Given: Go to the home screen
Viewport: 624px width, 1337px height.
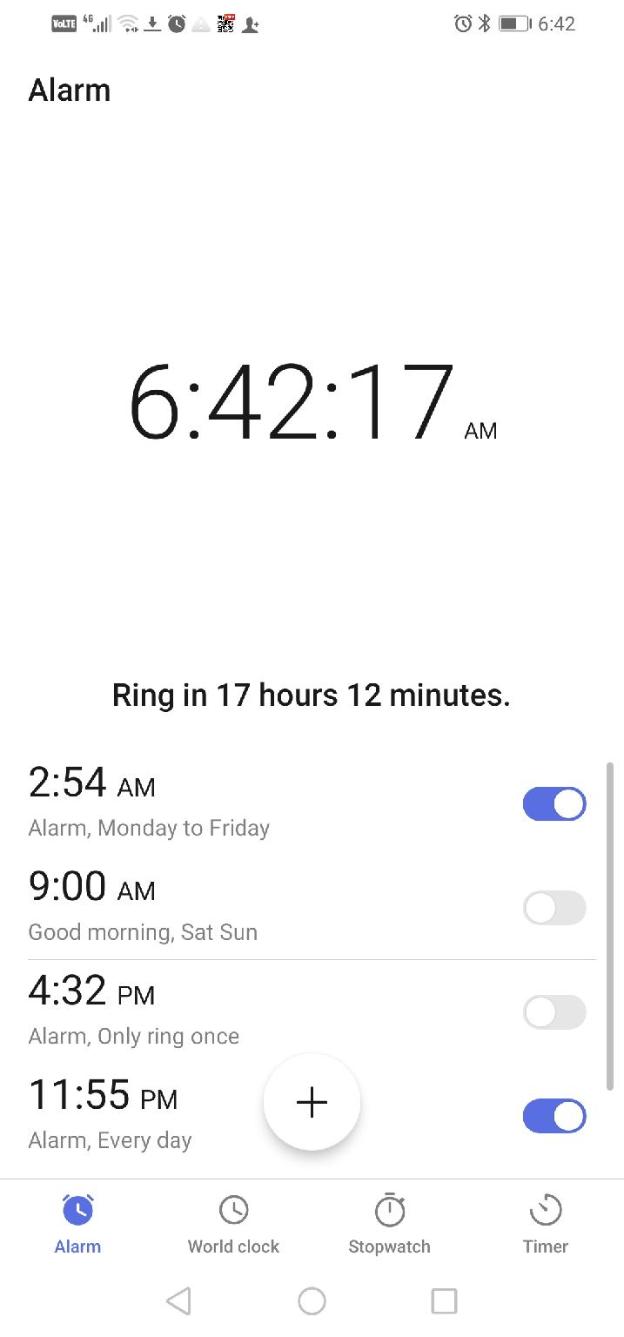Looking at the screenshot, I should pos(312,1301).
